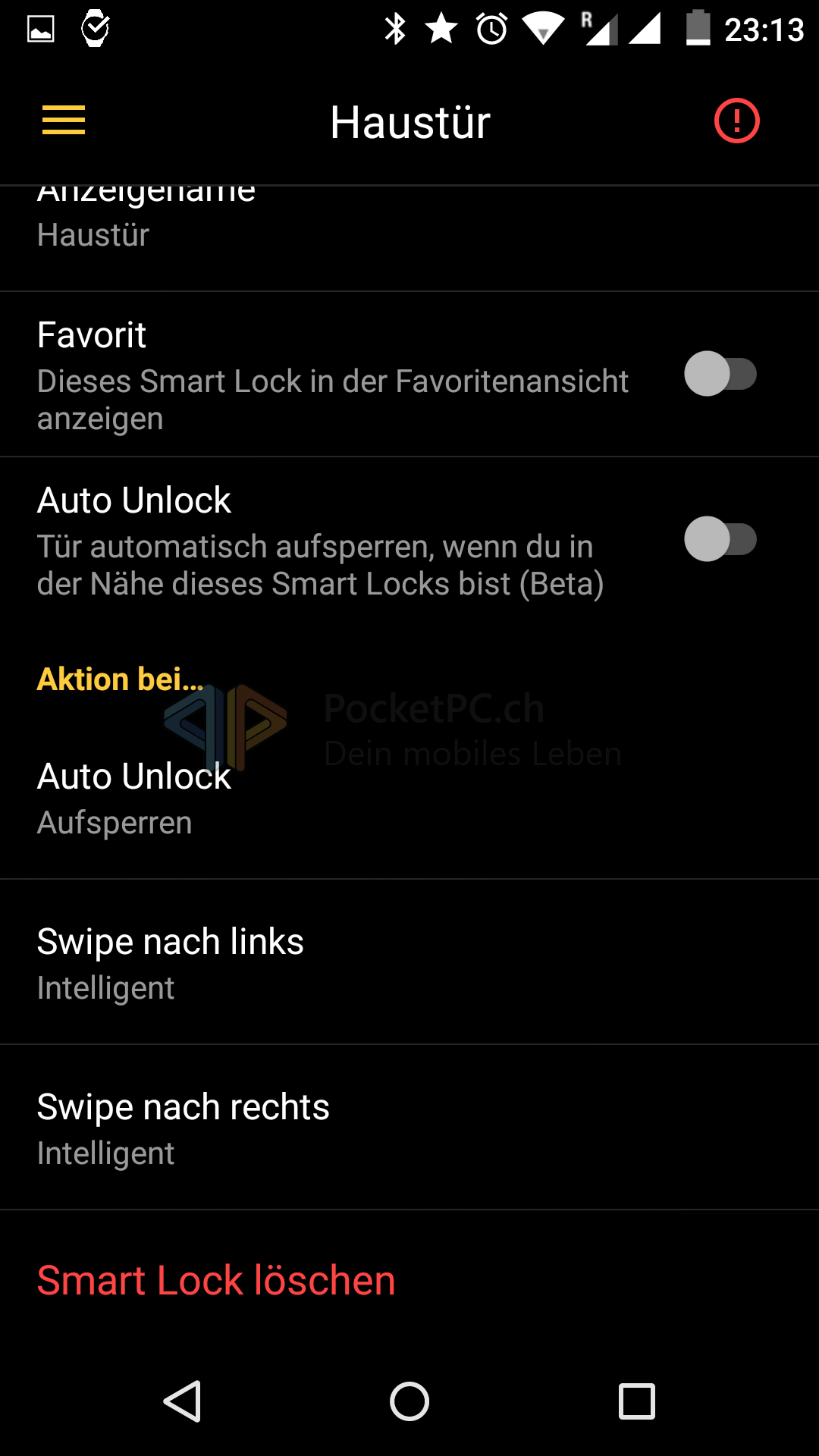The height and width of the screenshot is (1456, 819).
Task: Go back using the system back button
Action: (183, 1401)
